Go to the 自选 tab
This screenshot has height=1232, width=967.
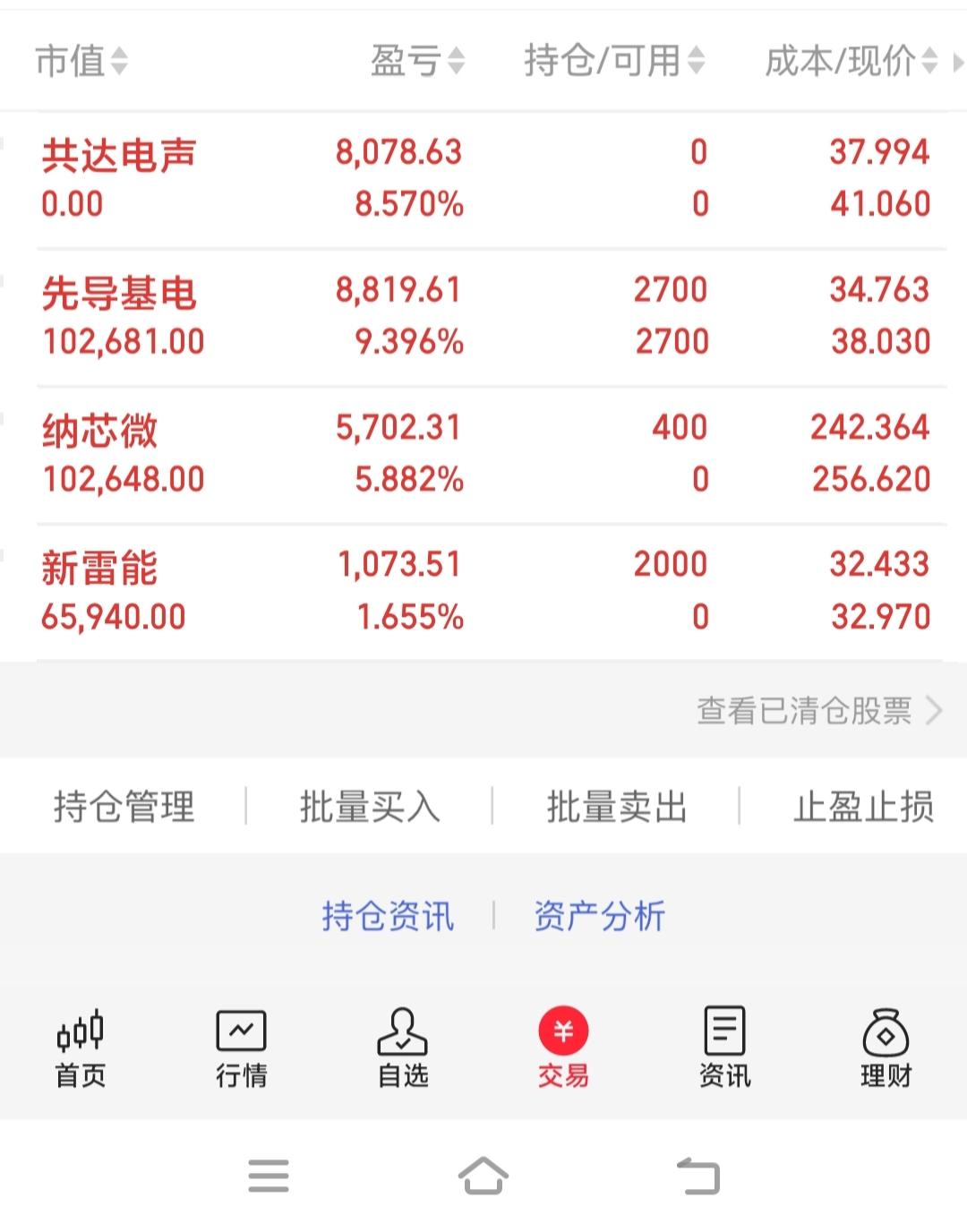coord(402,1048)
